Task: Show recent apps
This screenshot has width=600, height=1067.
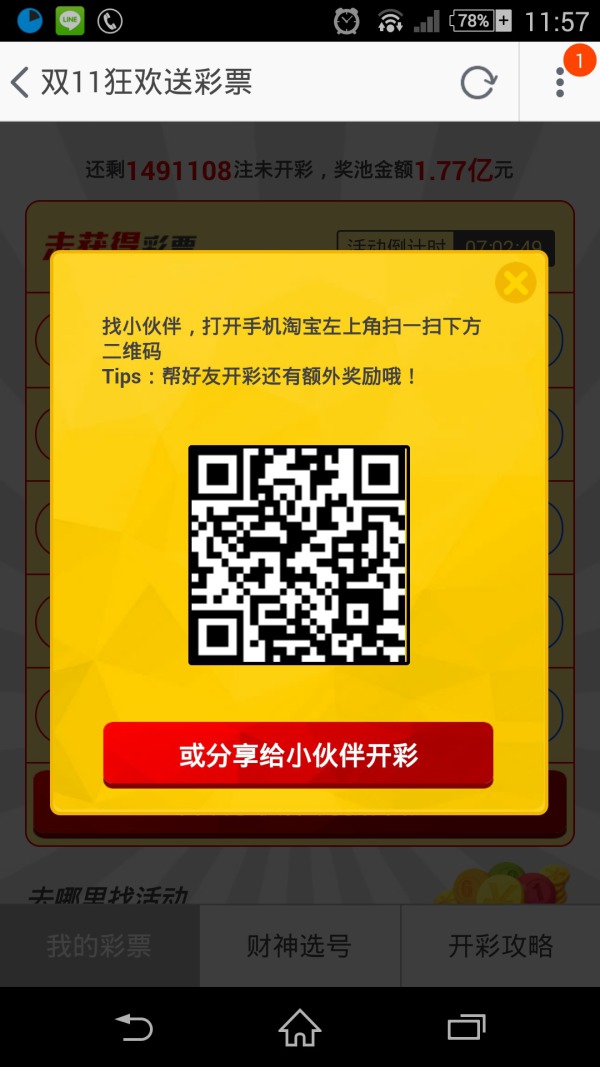Action: pos(466,1027)
